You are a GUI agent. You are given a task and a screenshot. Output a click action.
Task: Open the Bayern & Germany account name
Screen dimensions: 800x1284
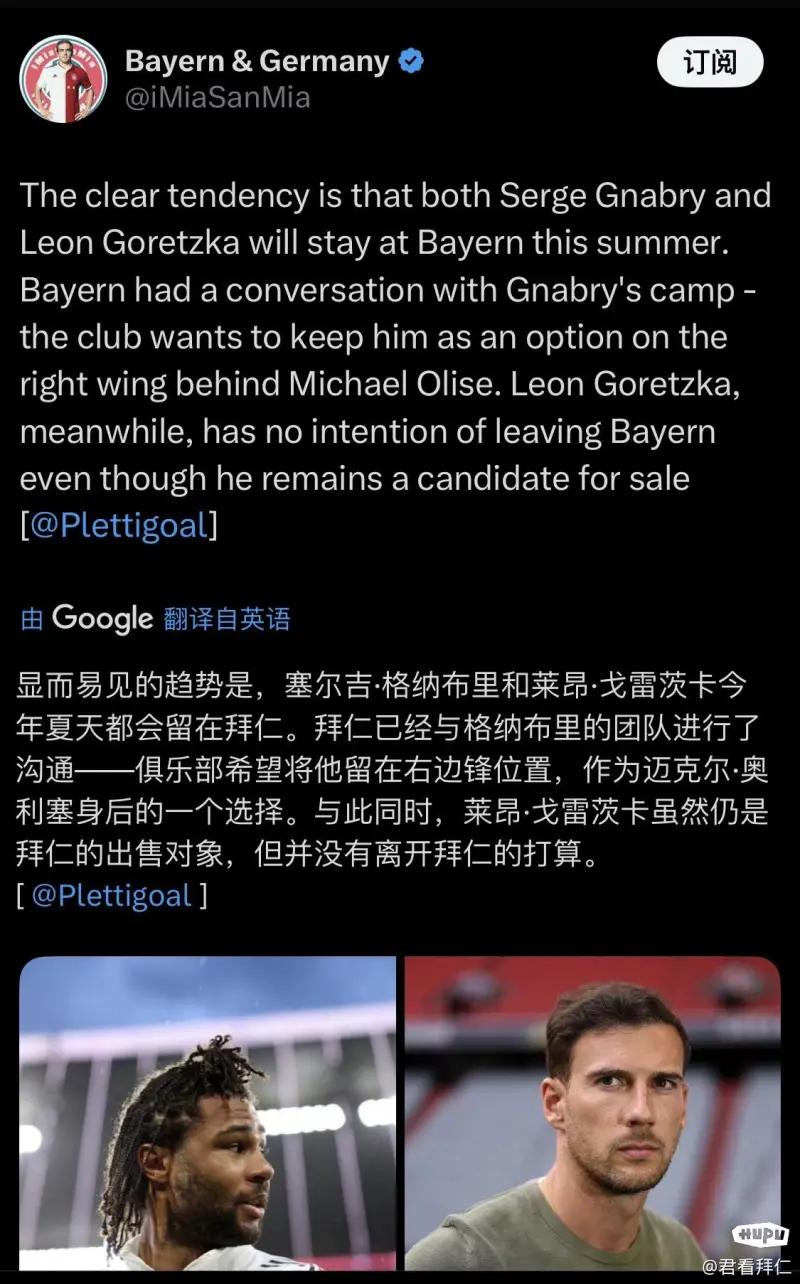tap(257, 61)
